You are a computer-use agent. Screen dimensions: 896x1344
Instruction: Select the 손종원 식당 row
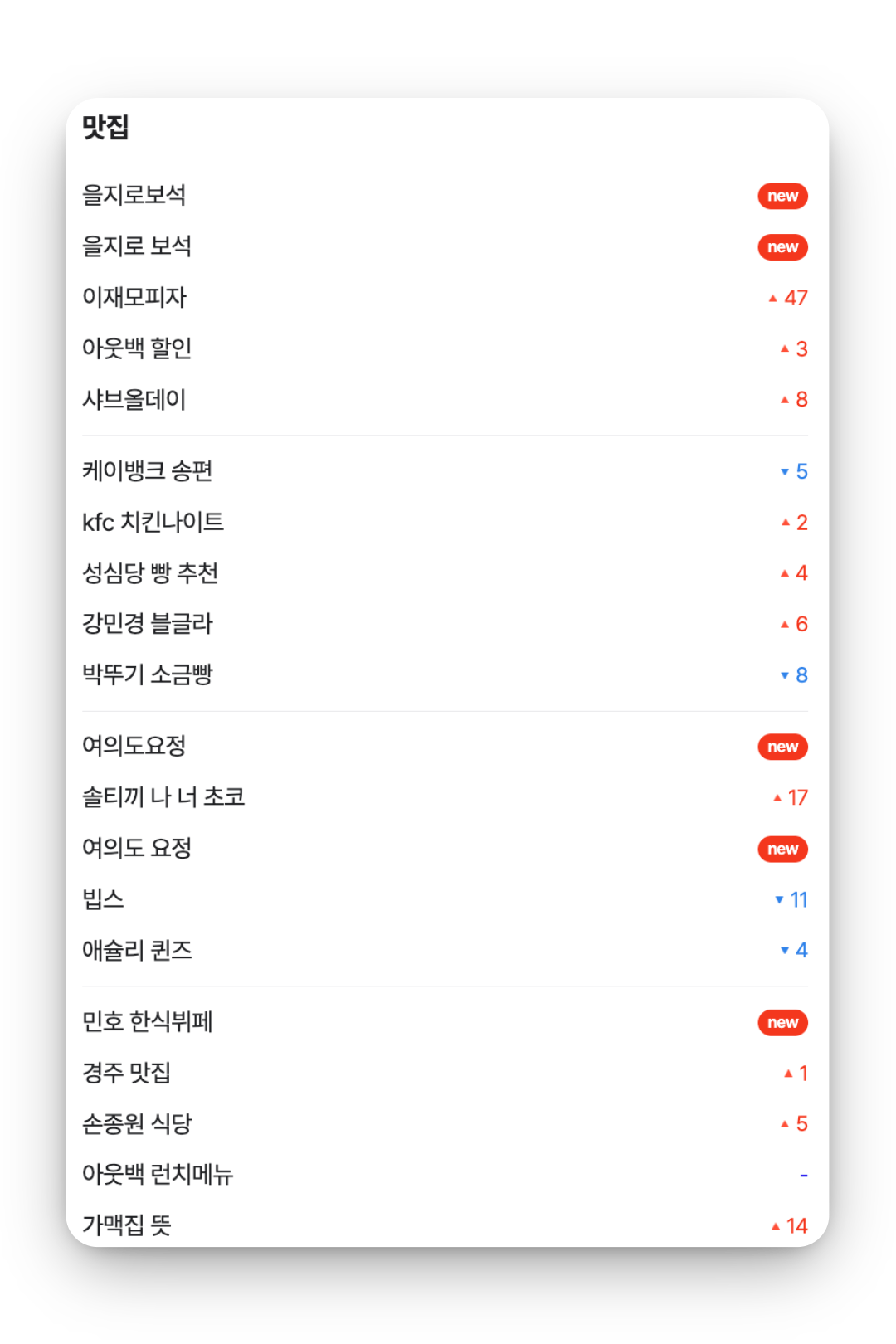137,1124
